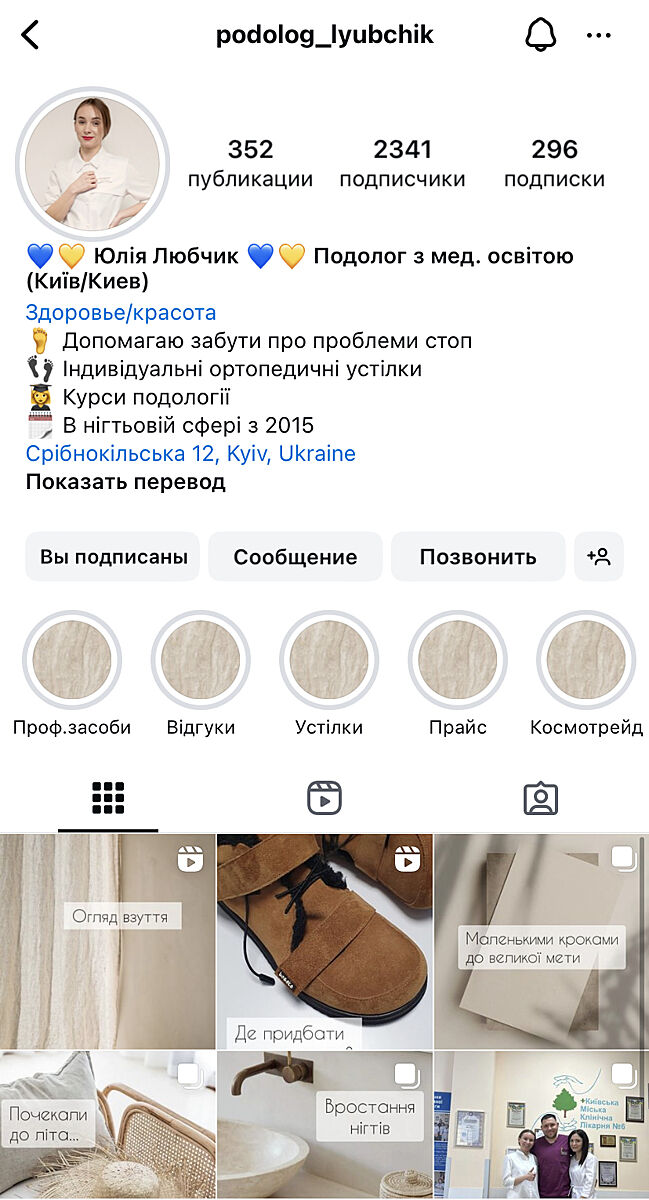Screen dimensions: 649x1200
Task: Open the Устілки highlight
Action: (329, 661)
